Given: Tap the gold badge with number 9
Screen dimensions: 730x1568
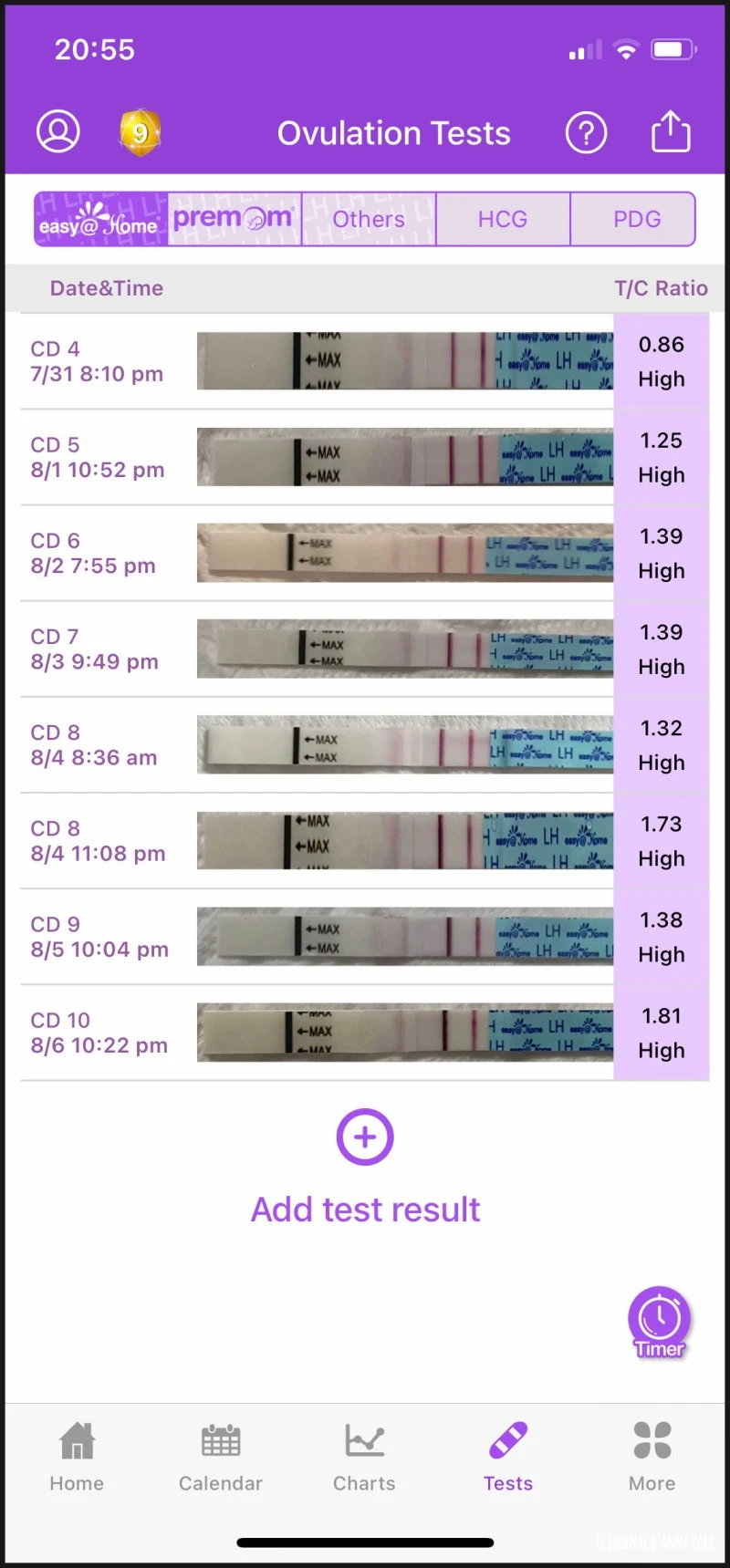Looking at the screenshot, I should click(x=140, y=133).
